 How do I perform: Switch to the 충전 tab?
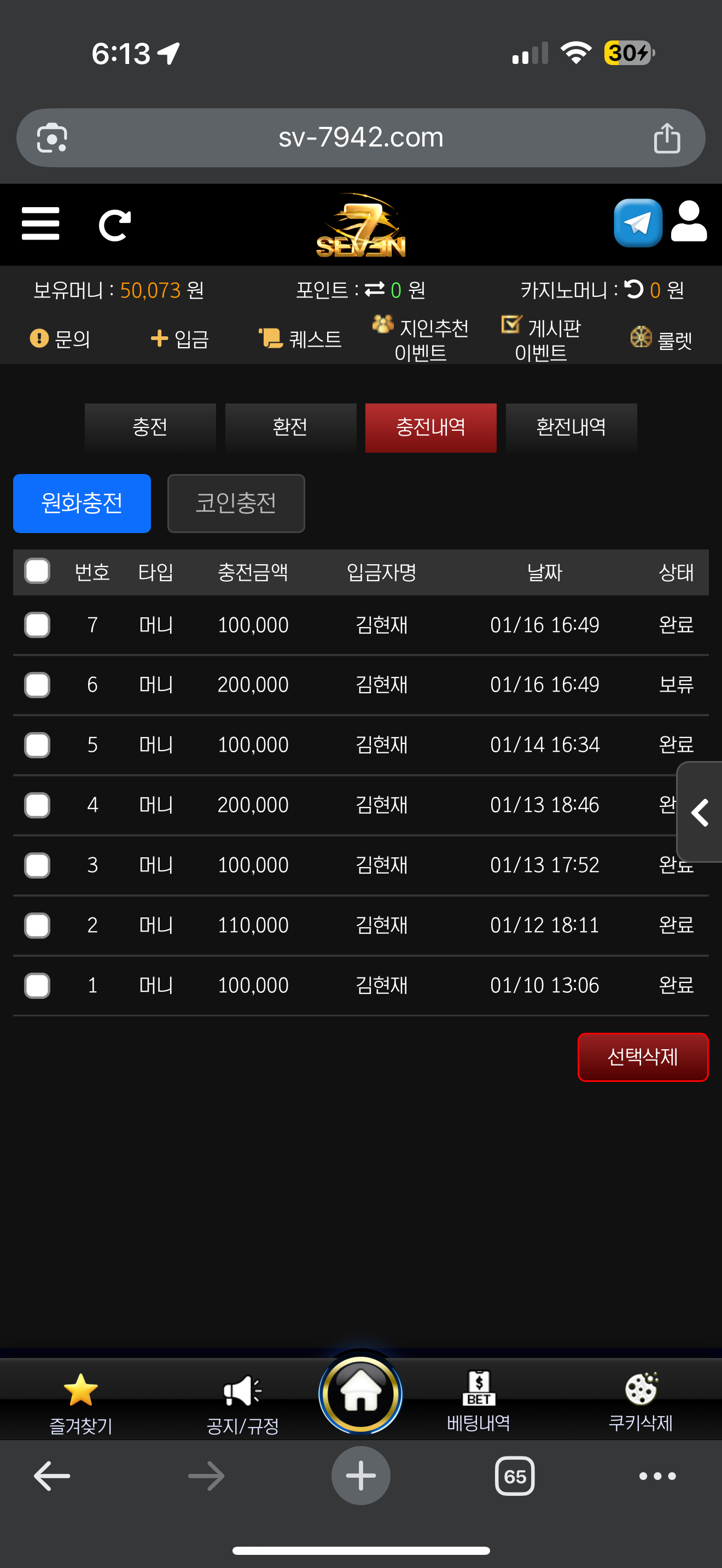point(150,428)
